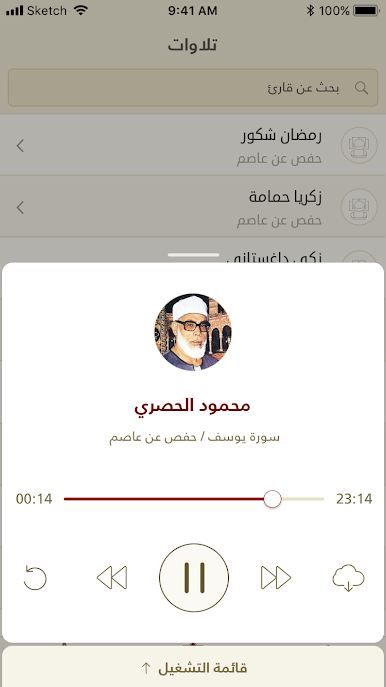Rewind to the previous surah
The width and height of the screenshot is (386, 687).
pos(112,577)
